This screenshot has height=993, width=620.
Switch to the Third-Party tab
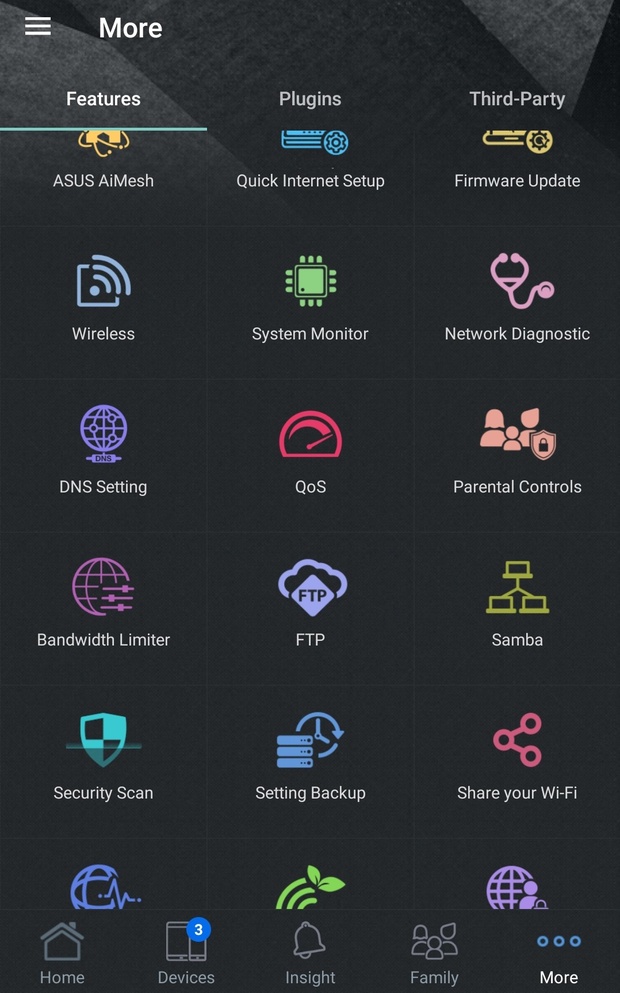tap(517, 99)
